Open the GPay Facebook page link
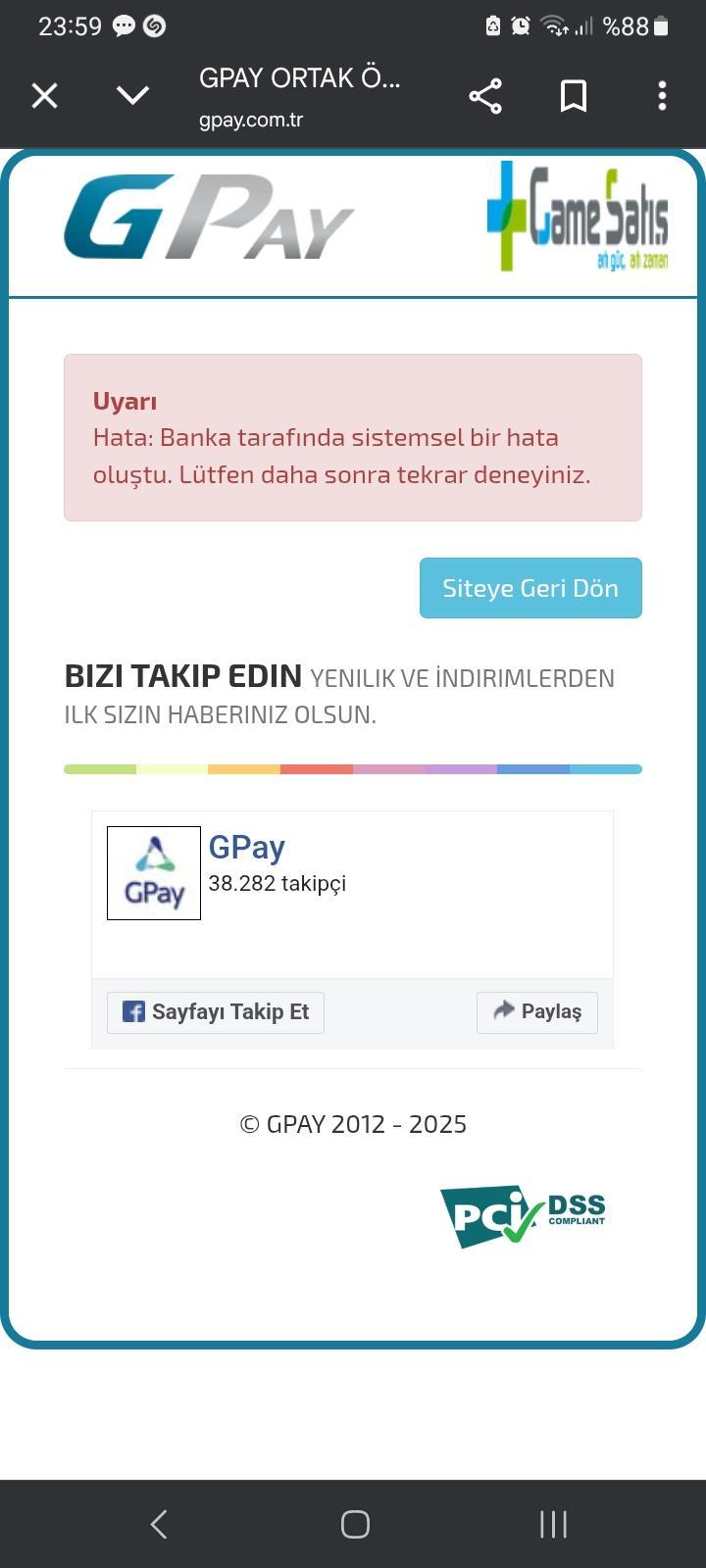 tap(246, 847)
